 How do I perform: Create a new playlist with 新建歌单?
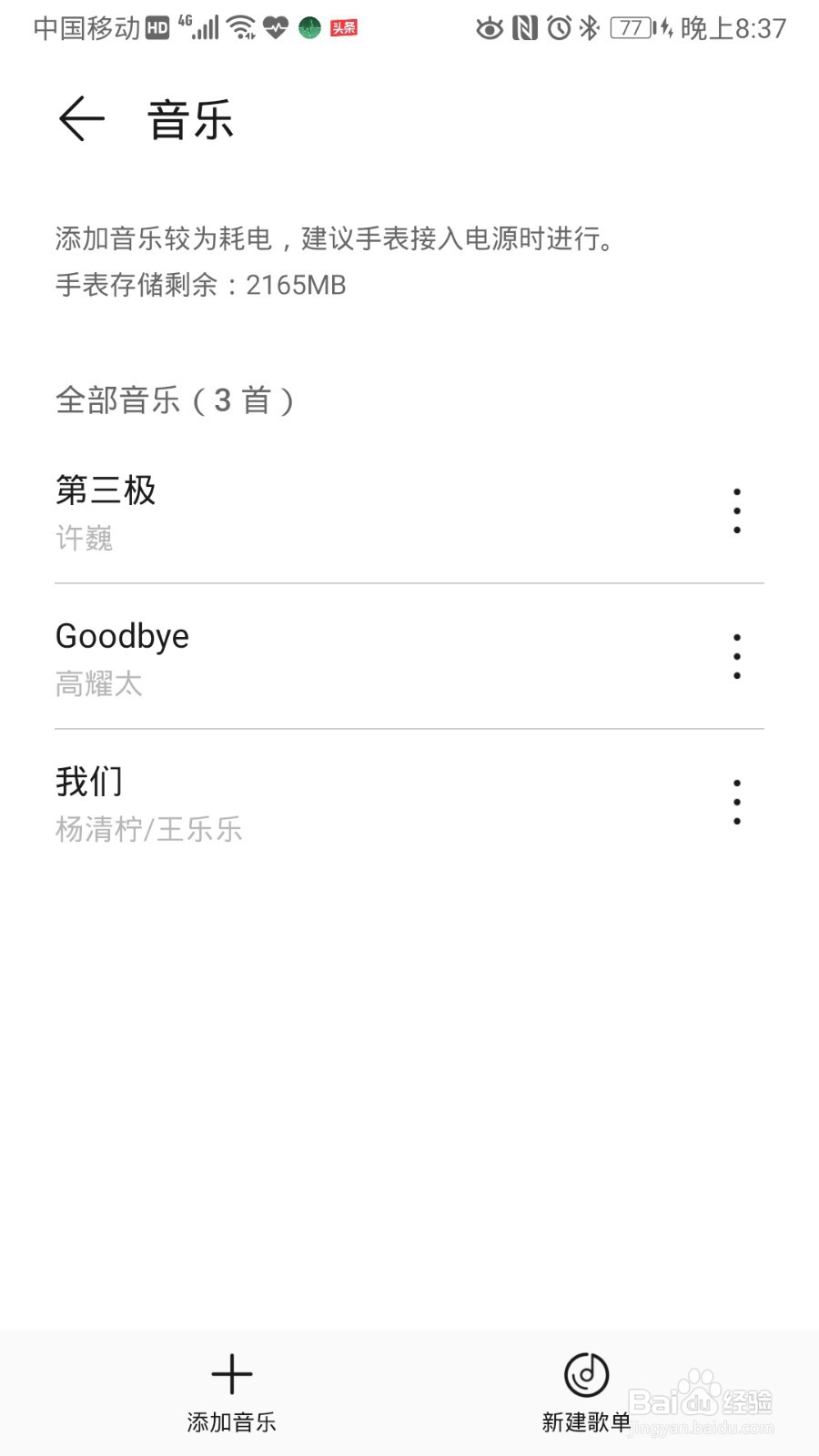[586, 1393]
